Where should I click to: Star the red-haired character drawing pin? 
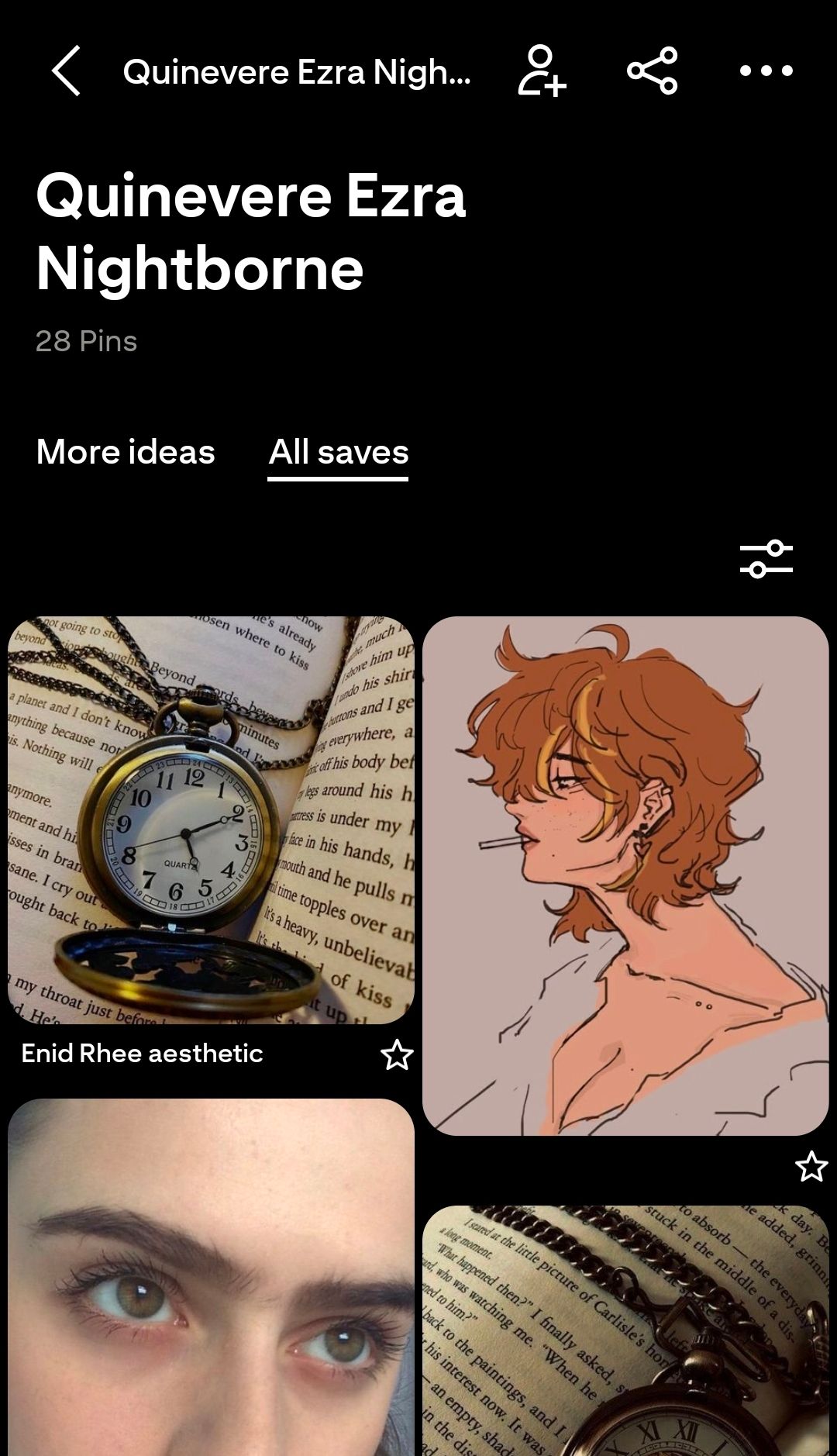(x=811, y=1166)
